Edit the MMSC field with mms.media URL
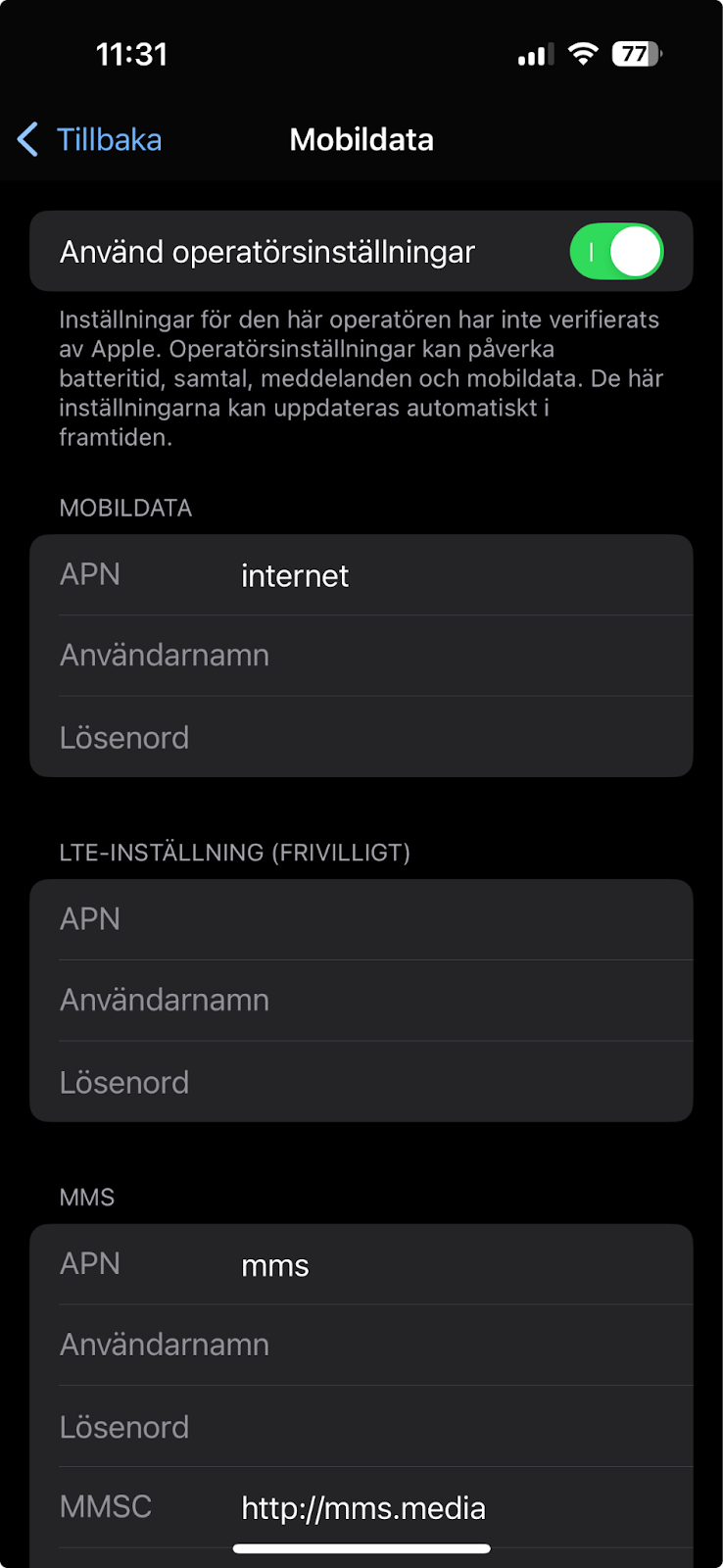Image resolution: width=723 pixels, height=1568 pixels. pos(361,1507)
